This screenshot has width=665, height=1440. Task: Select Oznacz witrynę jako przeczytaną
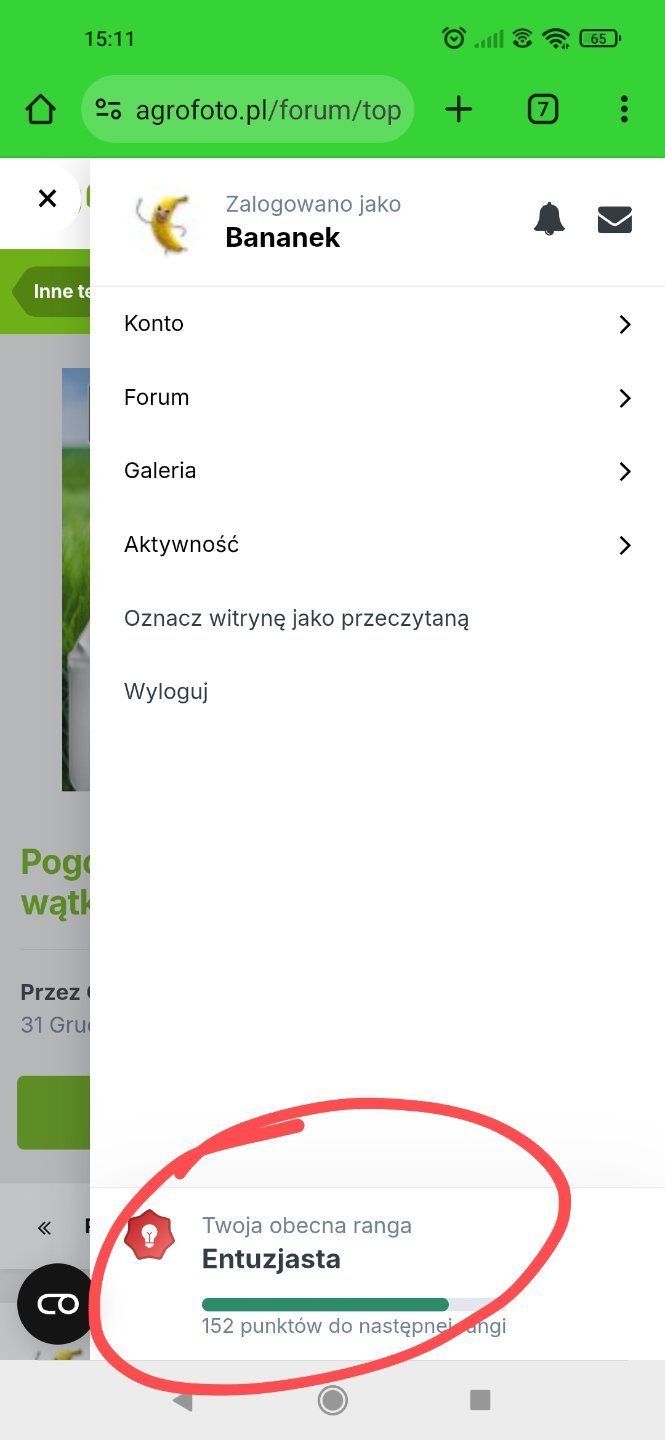[x=296, y=618]
